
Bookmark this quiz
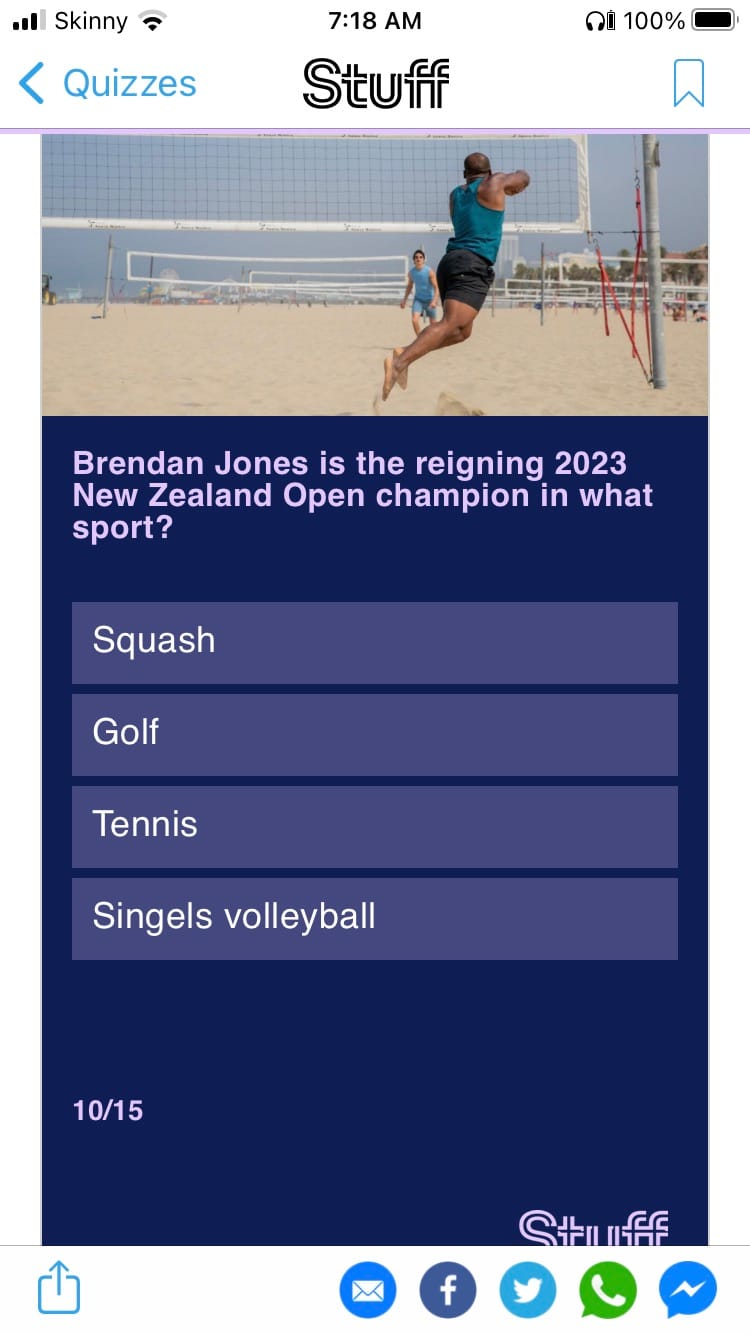pyautogui.click(x=689, y=83)
